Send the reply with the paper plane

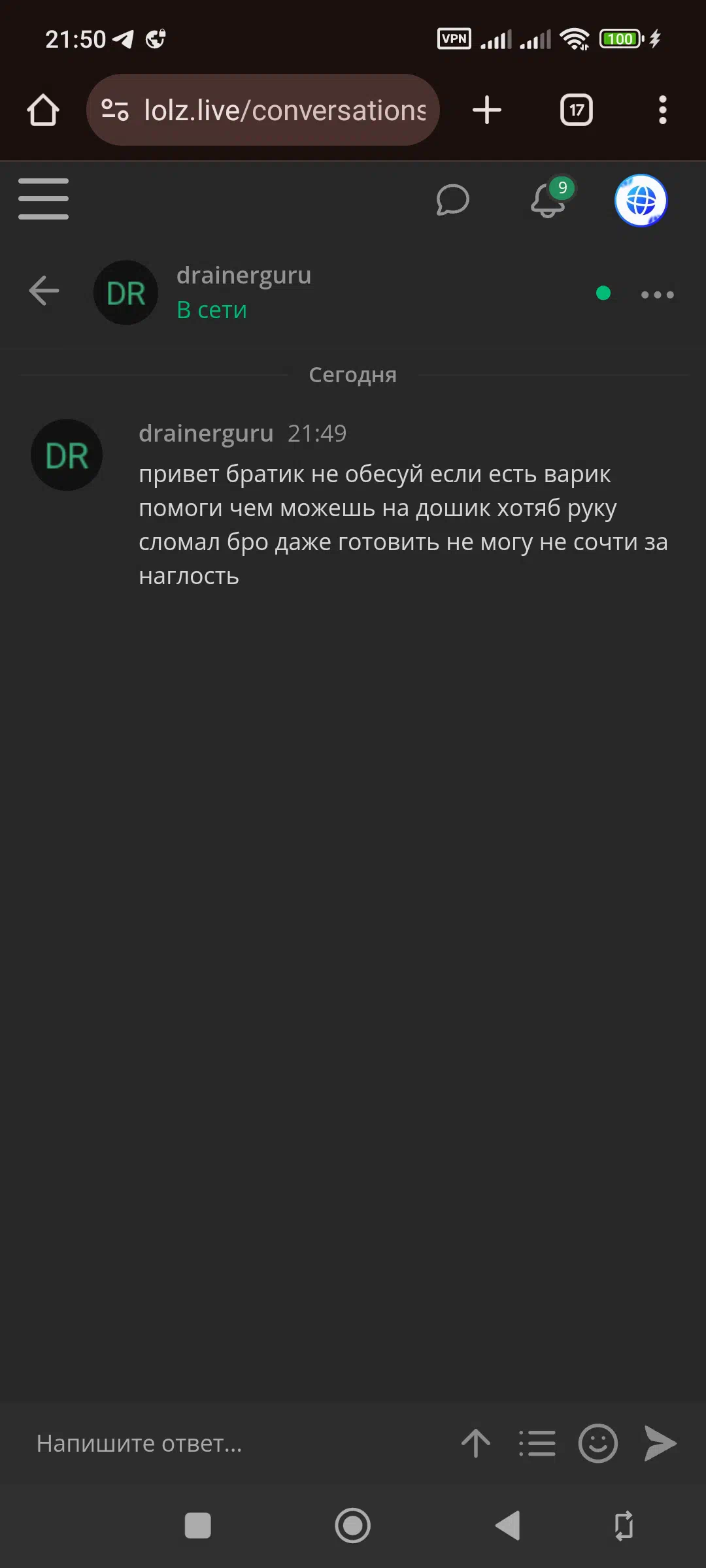click(x=660, y=1443)
